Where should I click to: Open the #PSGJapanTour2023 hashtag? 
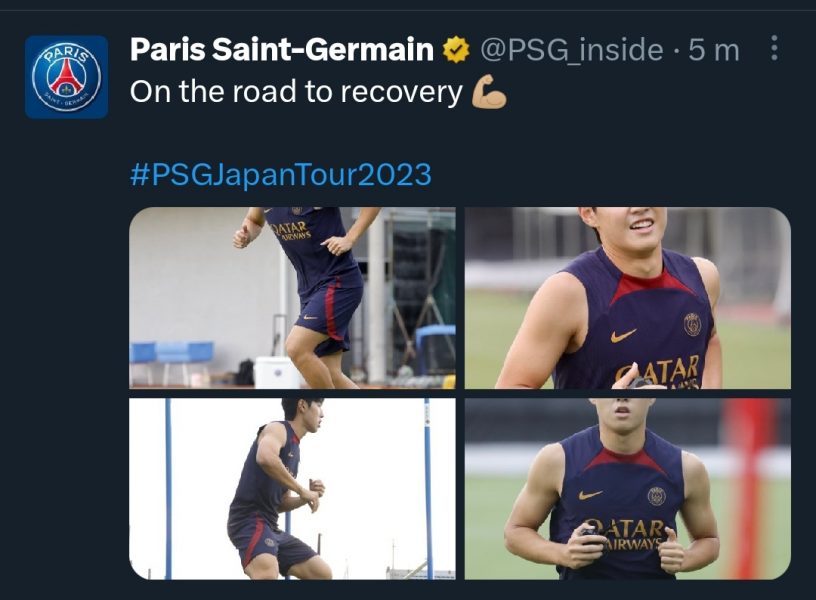(x=281, y=175)
